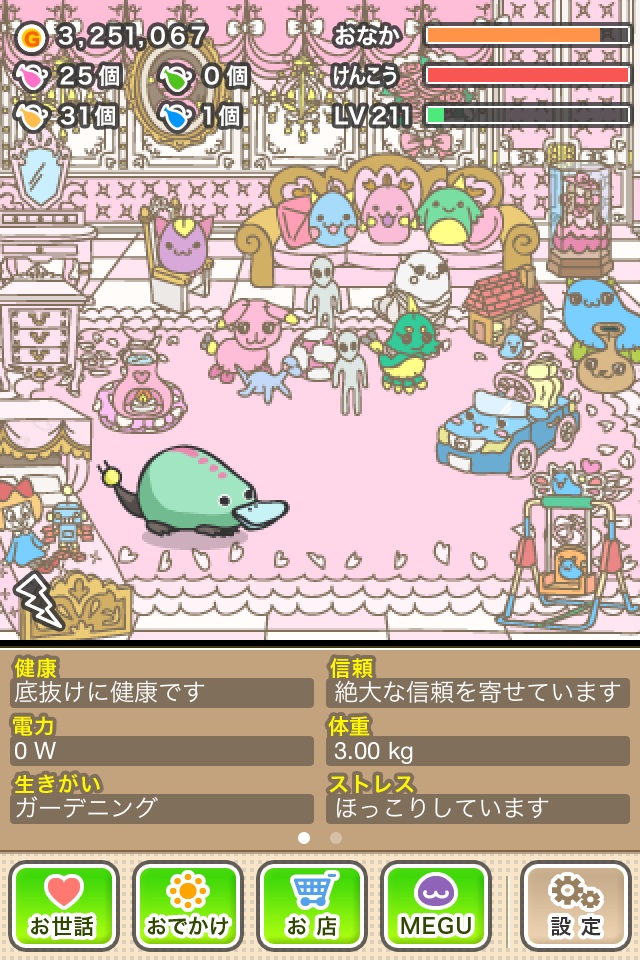Open the お世話 care menu
The height and width of the screenshot is (960, 640).
coord(64,905)
